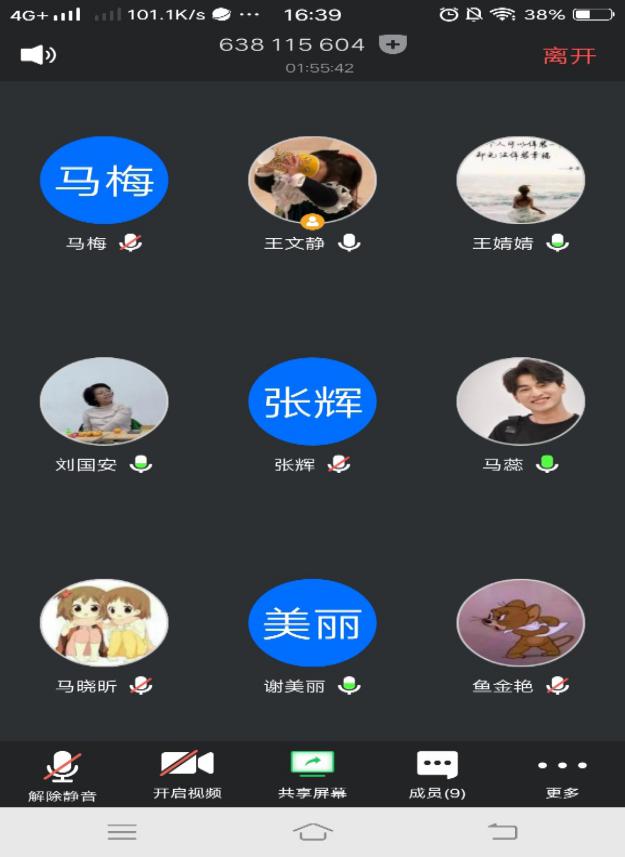Select participant 马梅's tile
The width and height of the screenshot is (625, 857).
104,181
